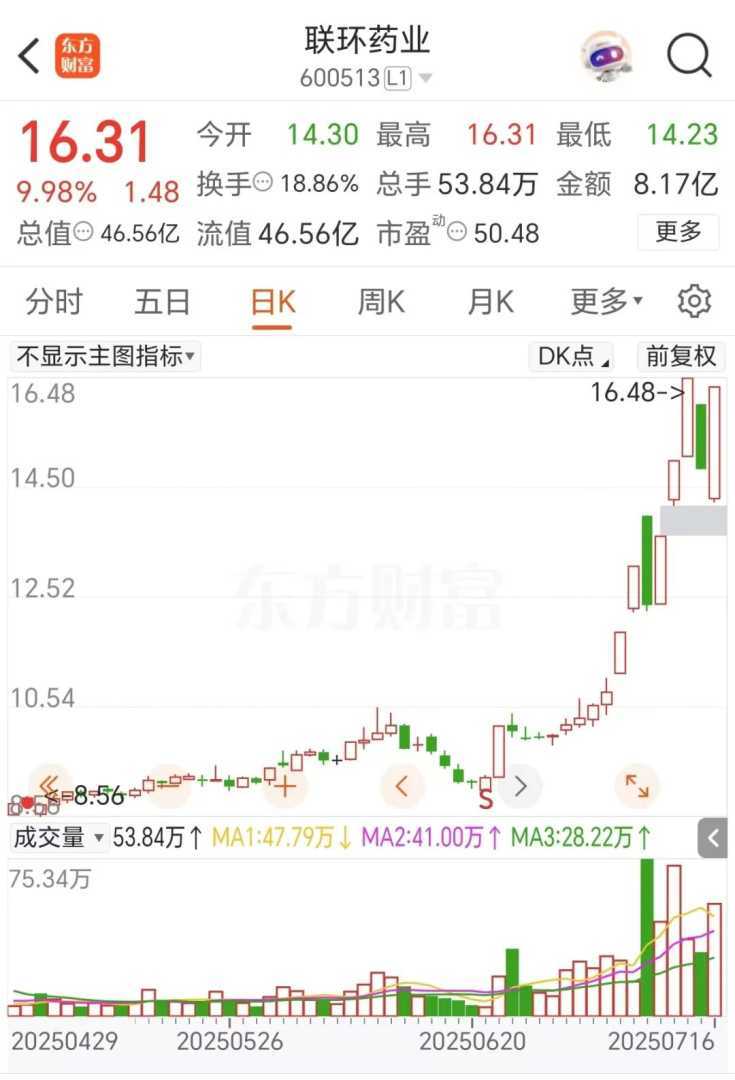Open the stock search magnifier

[689, 55]
